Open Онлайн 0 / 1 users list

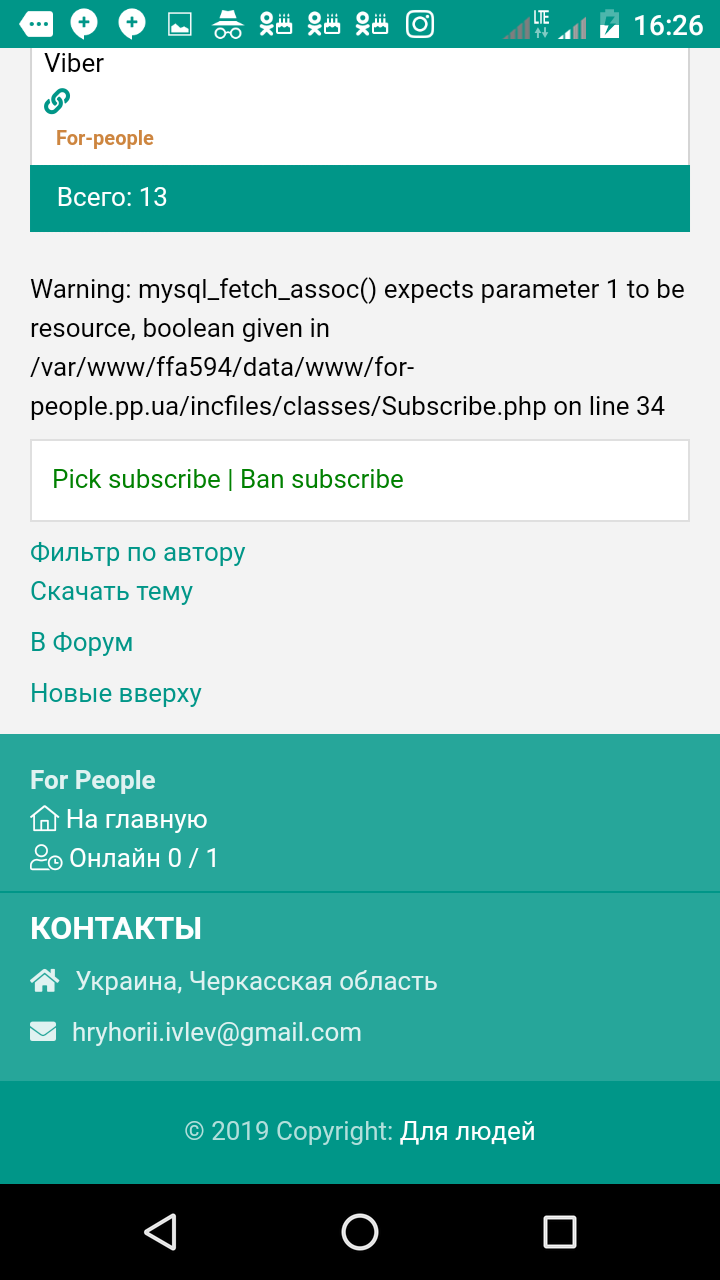142,857
